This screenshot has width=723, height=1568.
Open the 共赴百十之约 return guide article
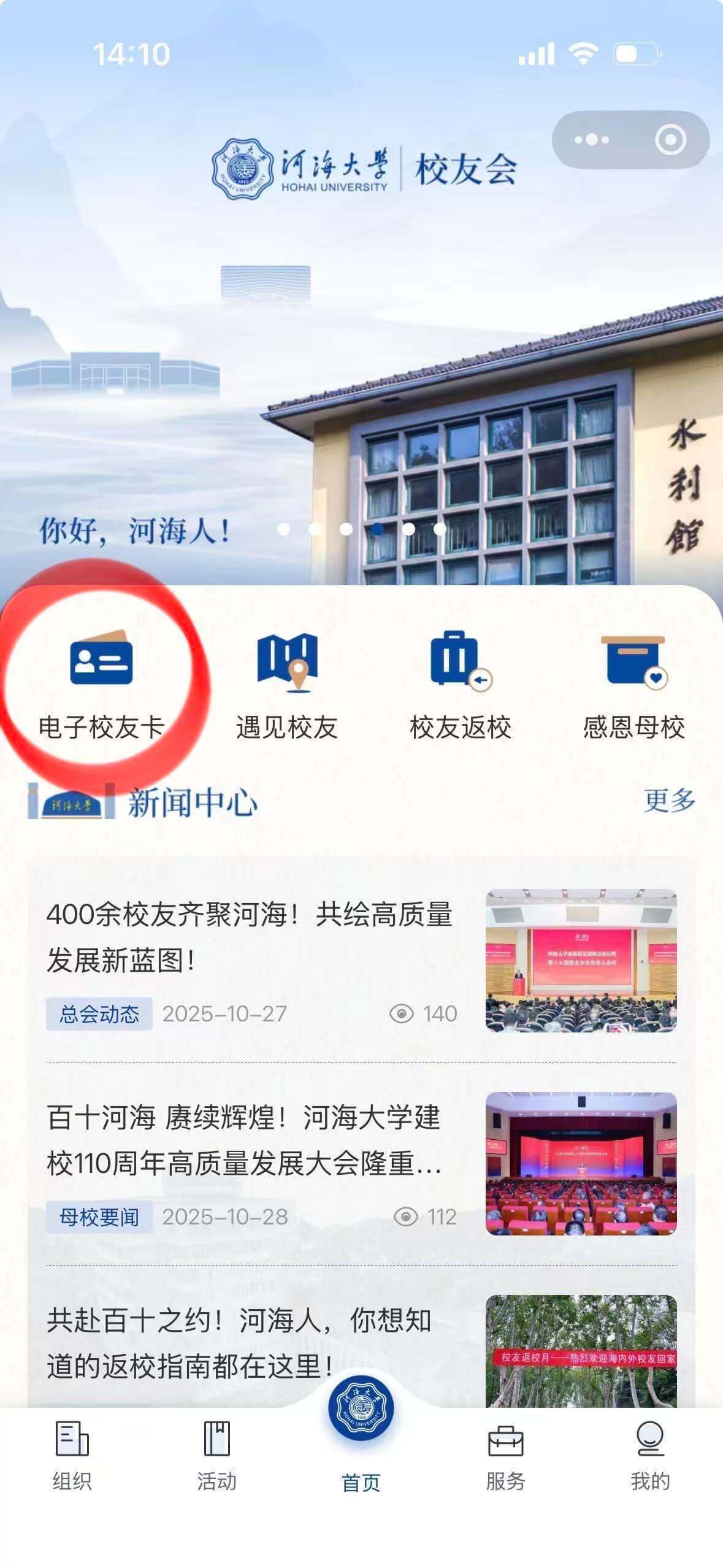(239, 1343)
